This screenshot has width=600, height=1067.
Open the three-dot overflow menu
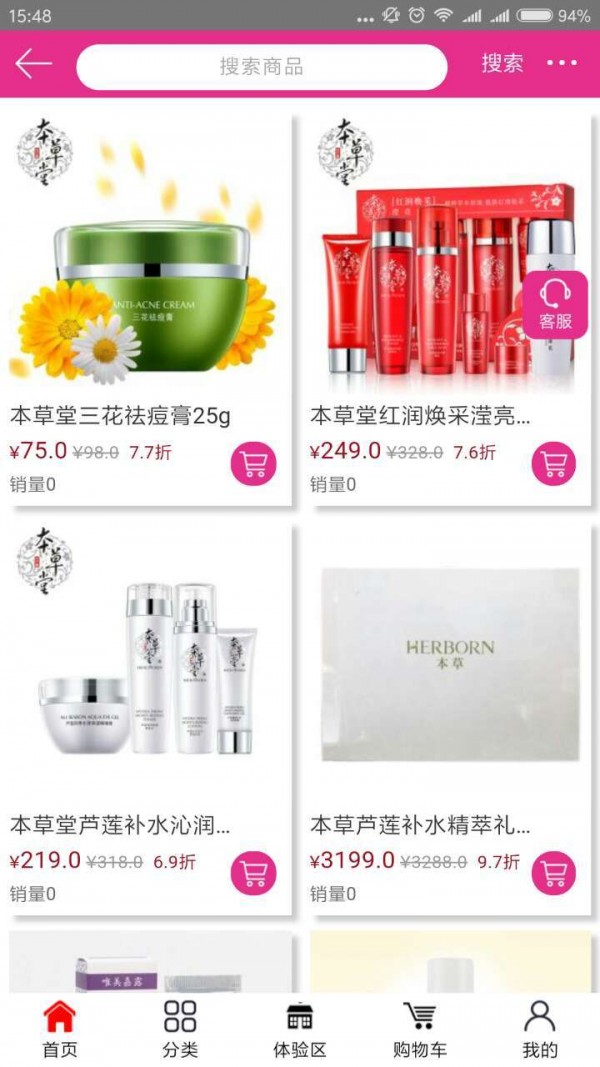click(562, 64)
